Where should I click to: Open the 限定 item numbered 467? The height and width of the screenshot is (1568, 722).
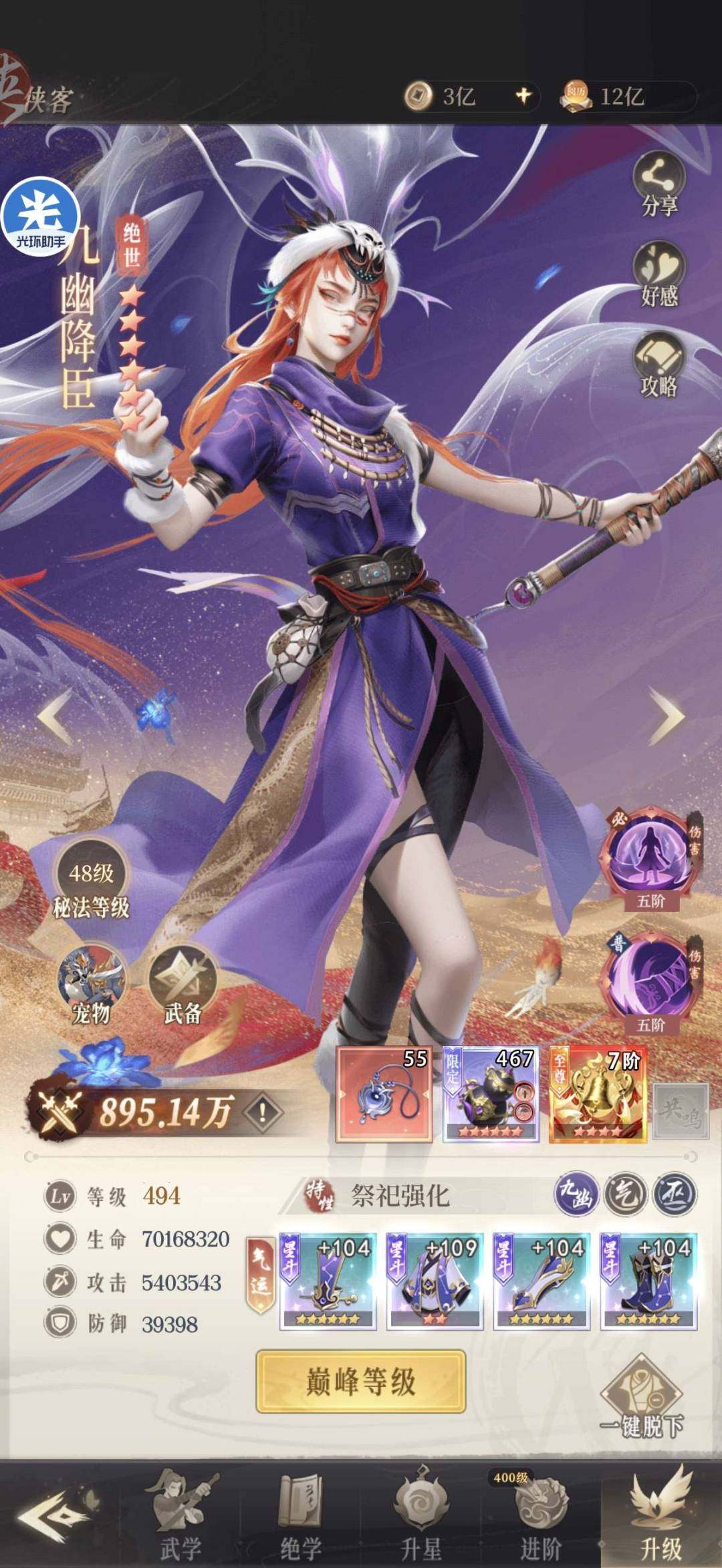click(x=491, y=1094)
